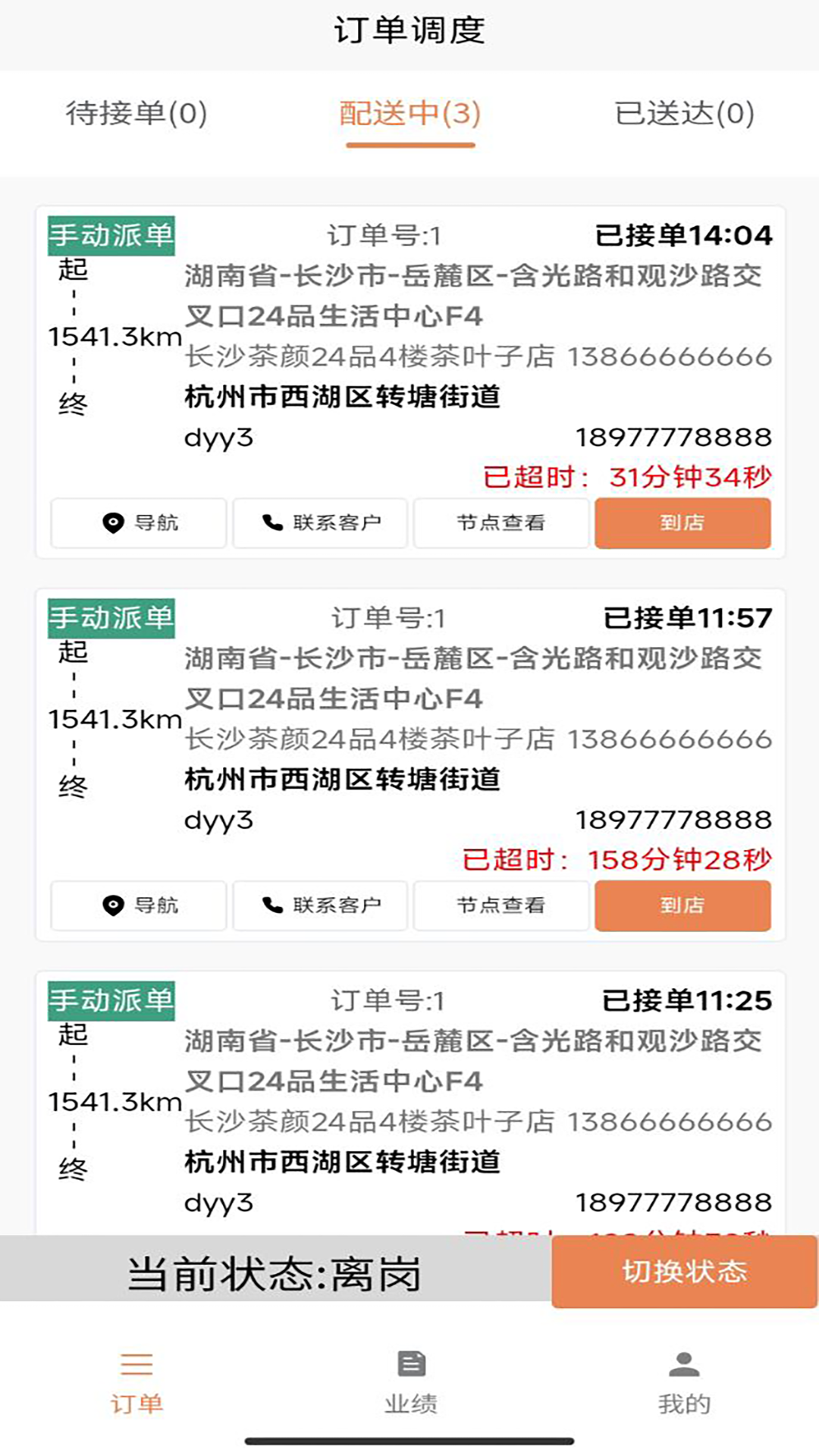This screenshot has width=819, height=1456.
Task: Tap 导航 on the 已接单14:04 order
Action: (139, 522)
